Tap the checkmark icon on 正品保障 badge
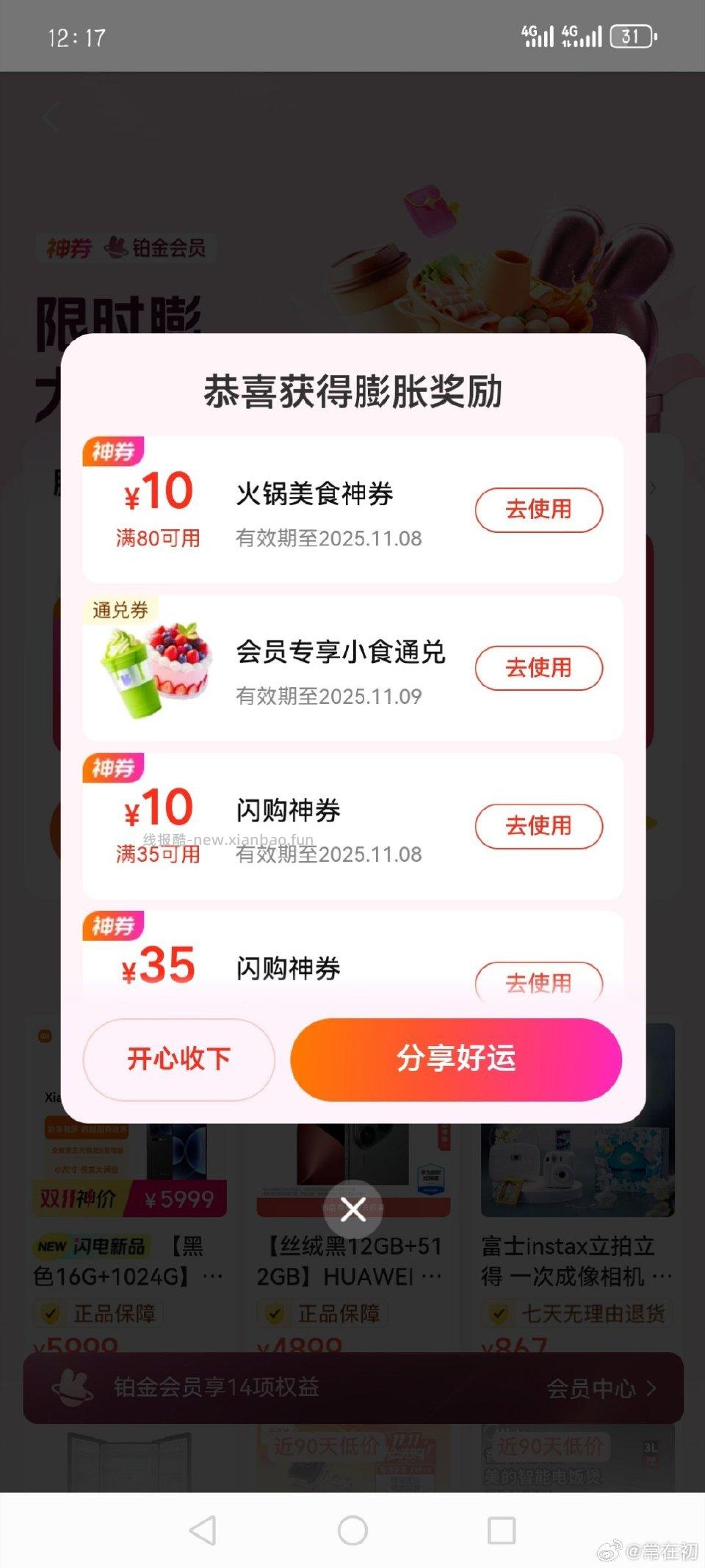 pos(48,1313)
